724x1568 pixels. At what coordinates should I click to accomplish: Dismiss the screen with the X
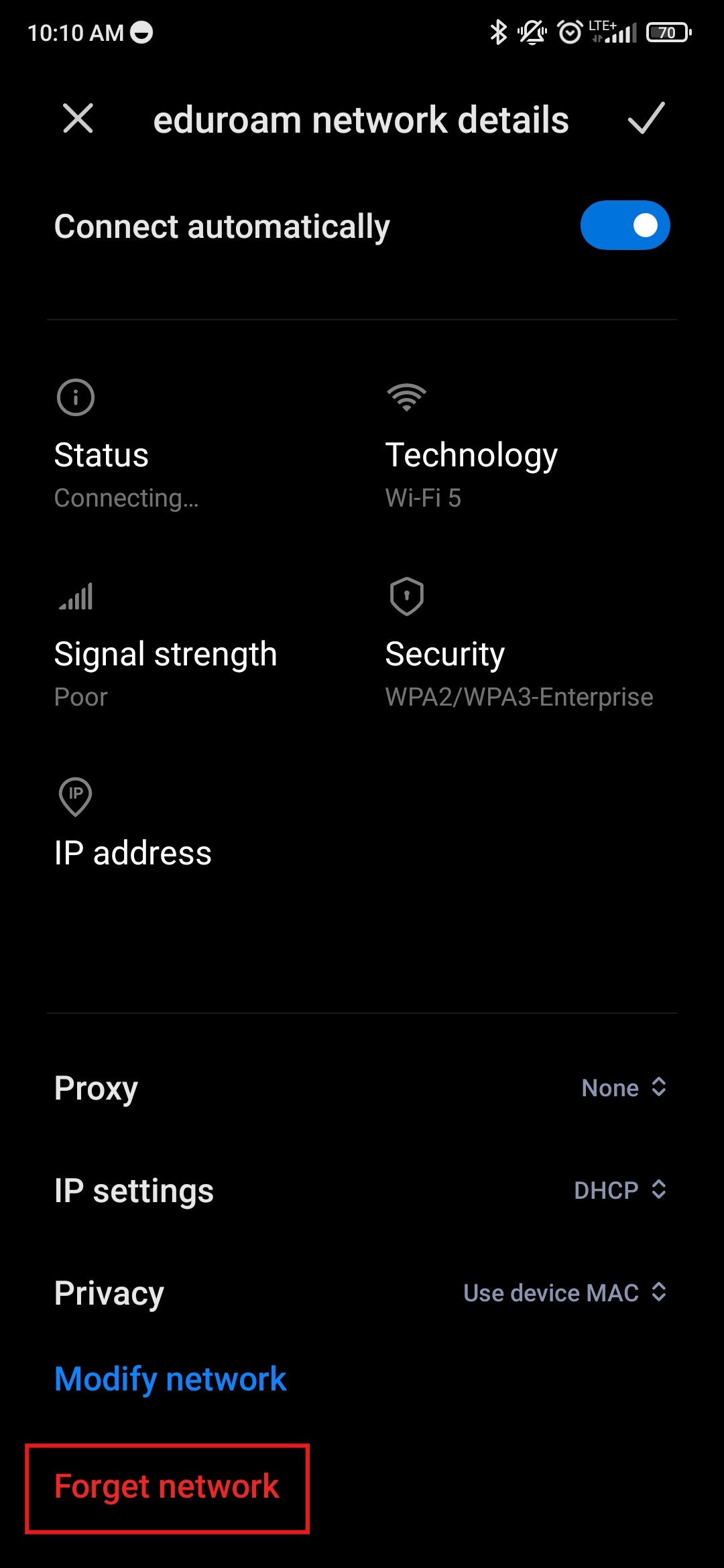coord(78,119)
